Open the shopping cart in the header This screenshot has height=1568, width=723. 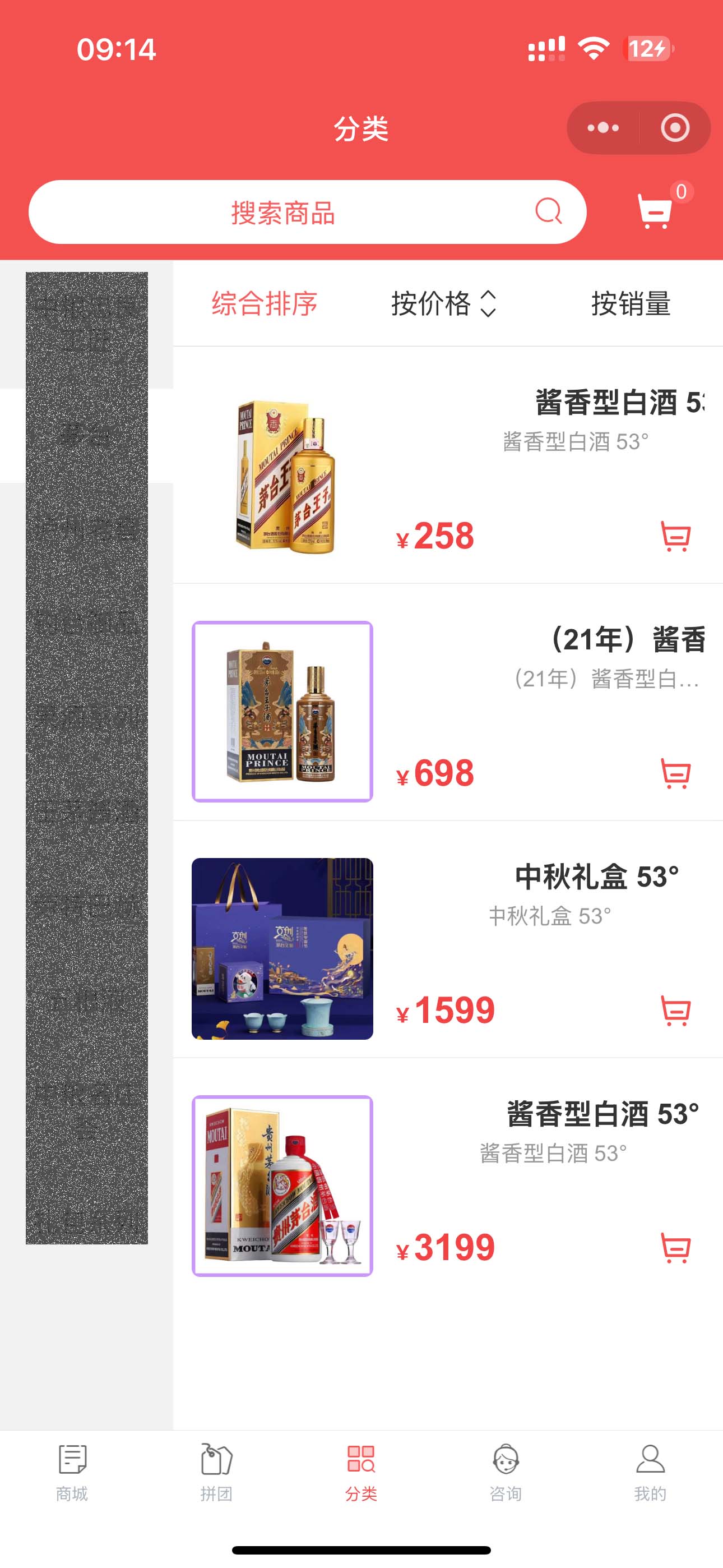tap(655, 211)
